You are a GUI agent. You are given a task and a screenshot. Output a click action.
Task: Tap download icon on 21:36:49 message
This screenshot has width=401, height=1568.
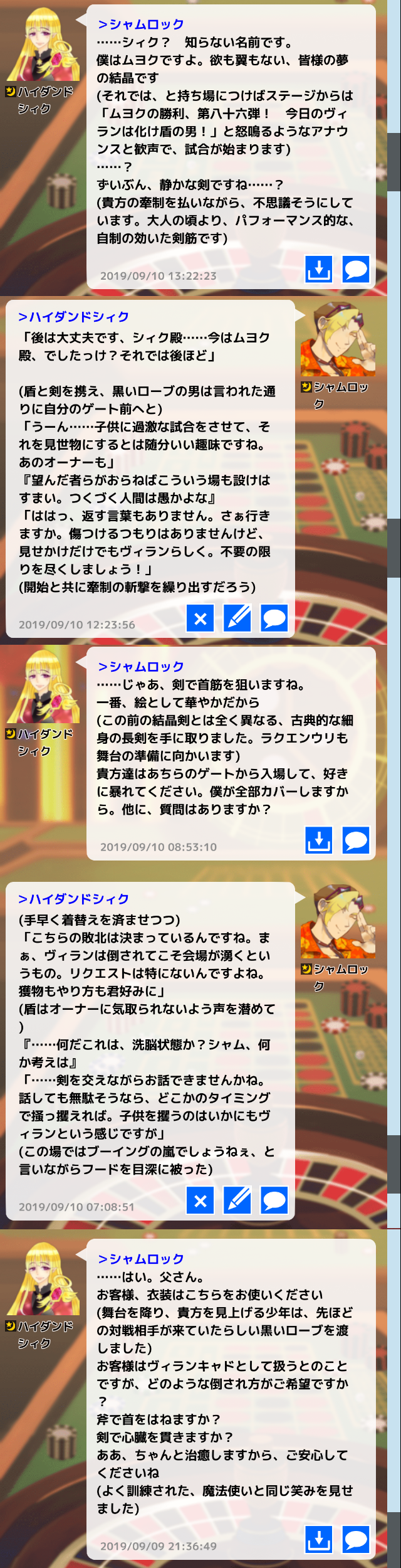(319, 1539)
